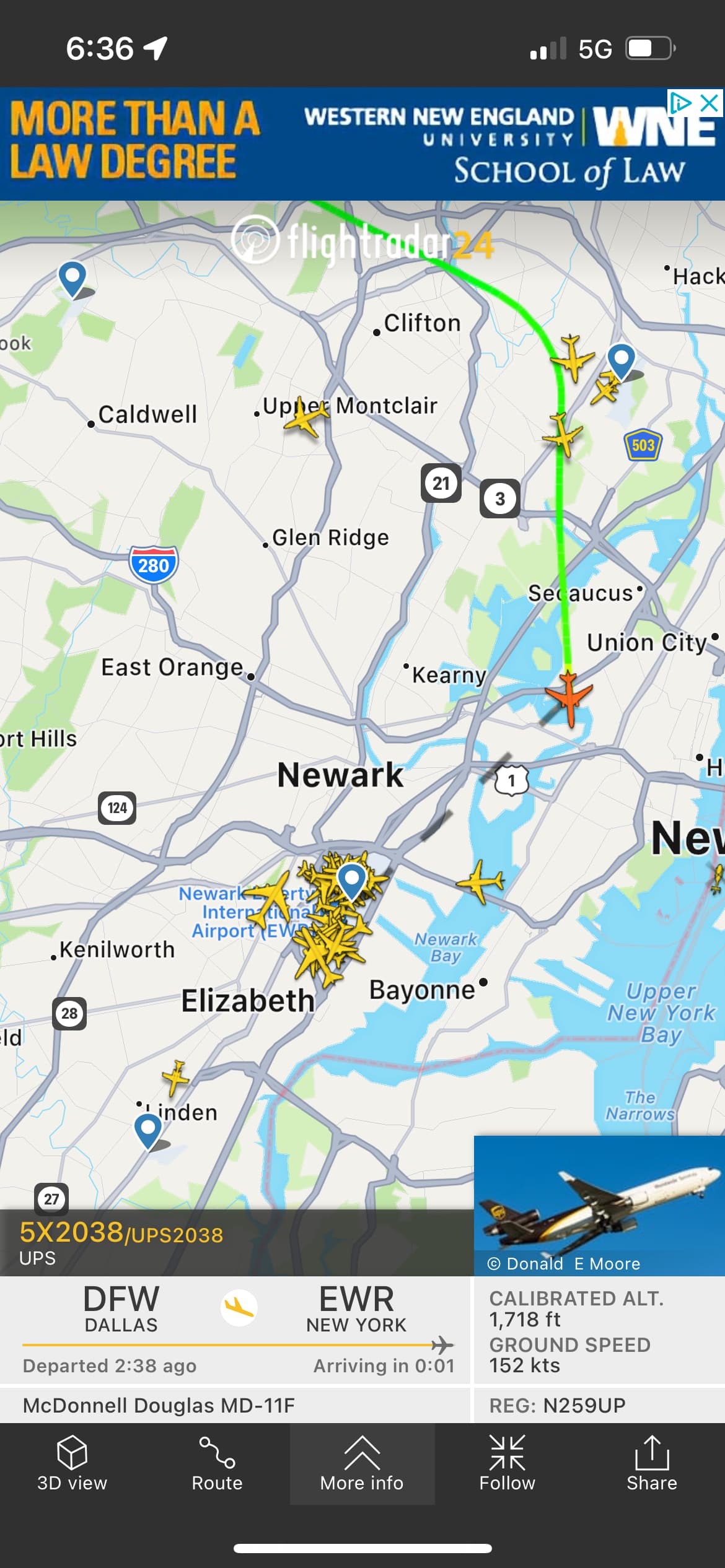Open the 3D view of this flight

[x=72, y=1464]
